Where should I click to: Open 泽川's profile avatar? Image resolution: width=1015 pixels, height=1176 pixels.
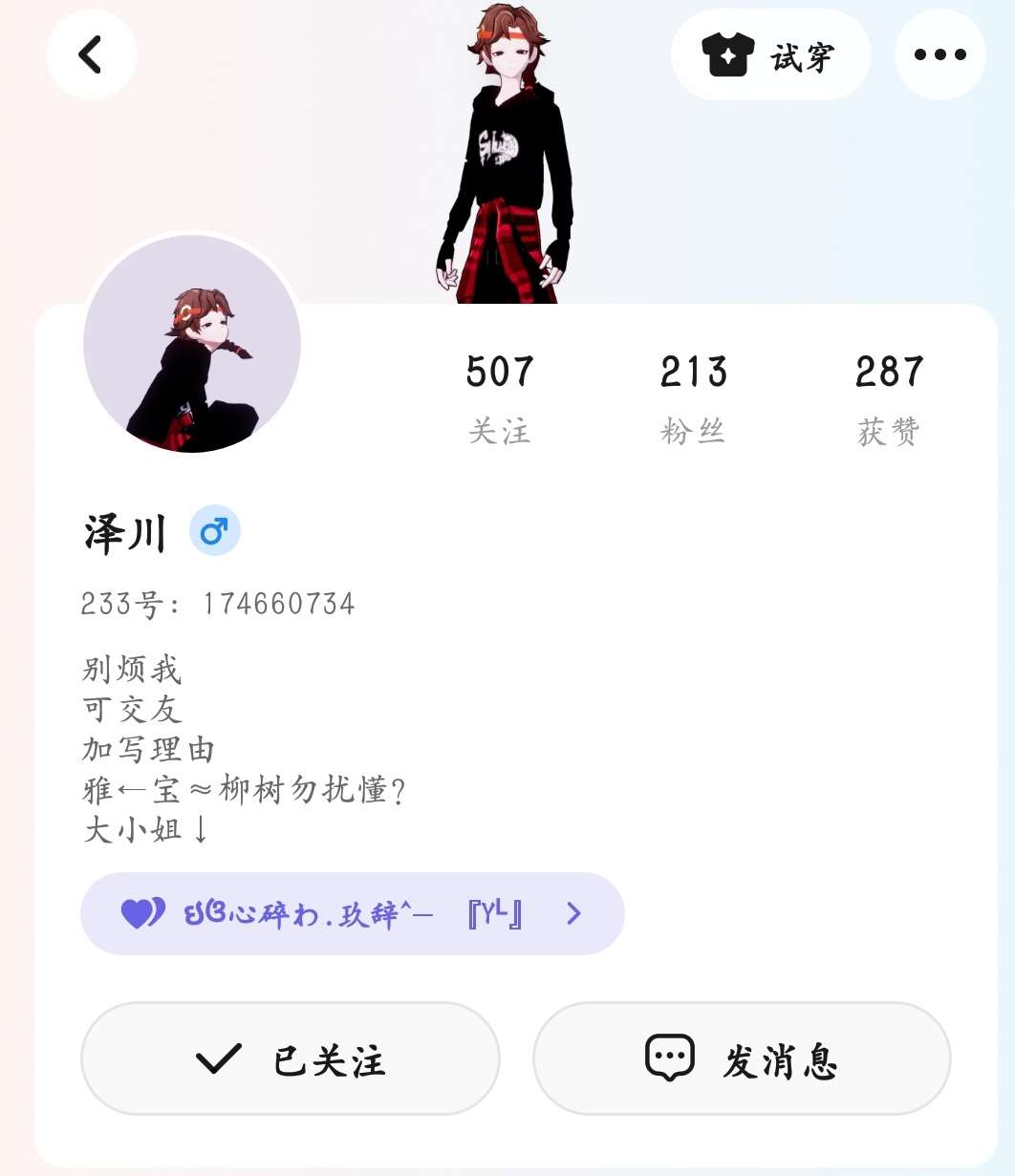pyautogui.click(x=192, y=344)
